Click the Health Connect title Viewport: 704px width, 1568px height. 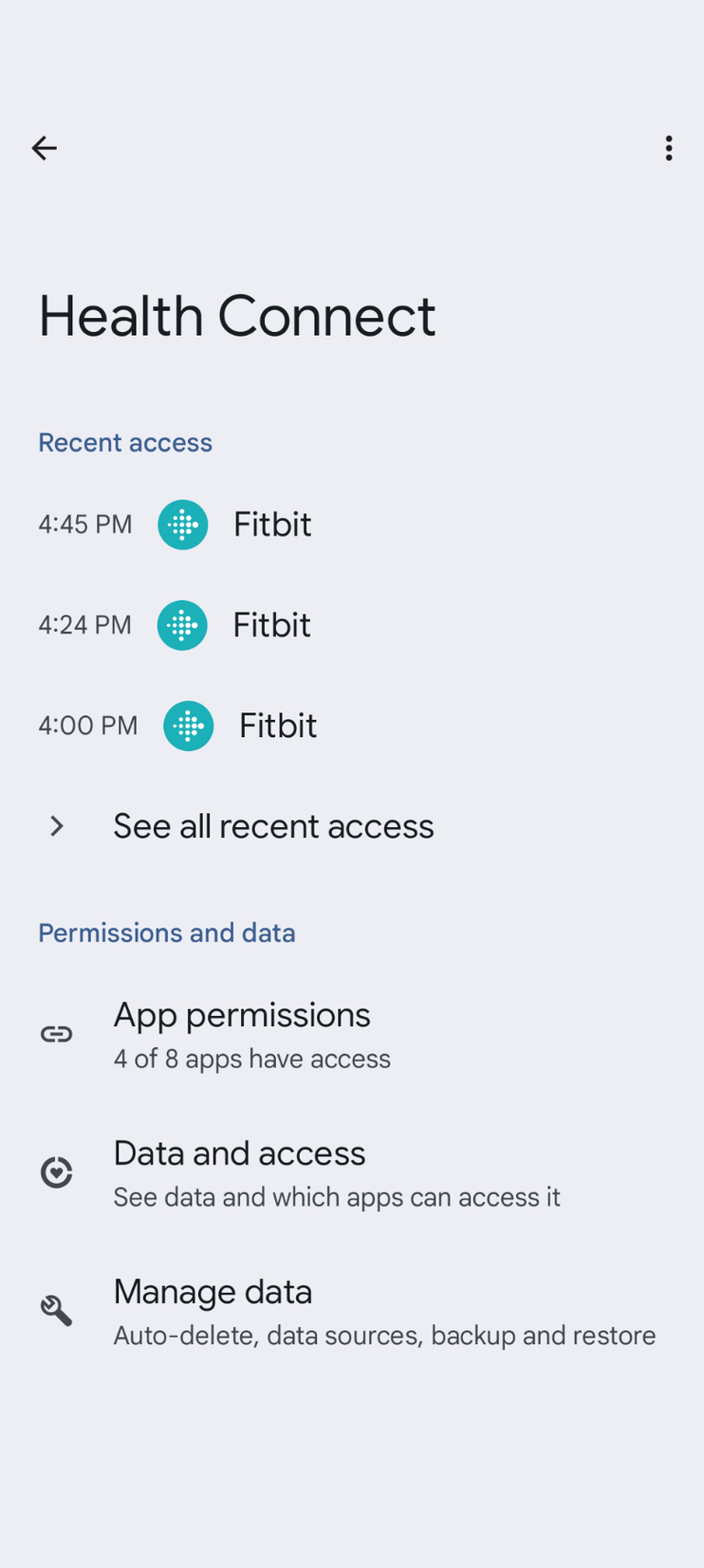tap(236, 315)
